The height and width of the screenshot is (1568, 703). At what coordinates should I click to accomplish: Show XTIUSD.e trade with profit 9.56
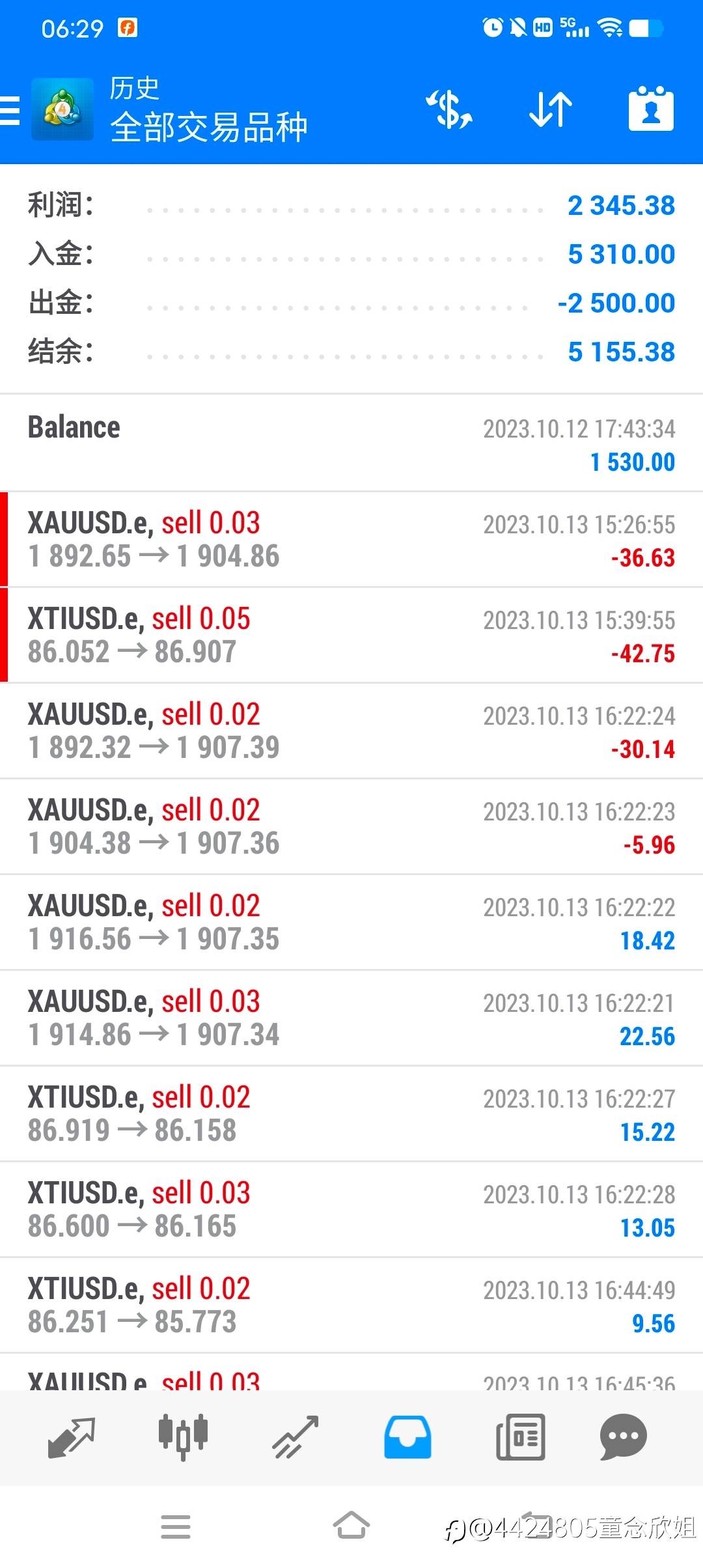click(351, 1306)
